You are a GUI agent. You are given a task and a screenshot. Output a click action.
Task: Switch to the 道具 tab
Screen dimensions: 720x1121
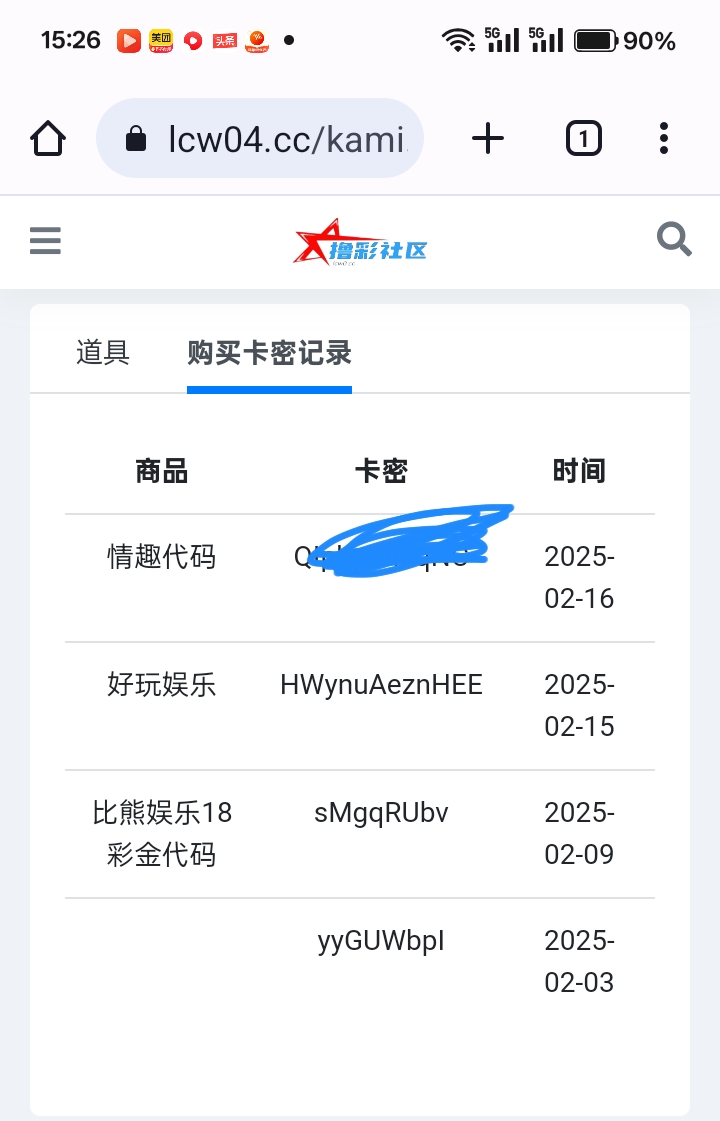[x=103, y=353]
